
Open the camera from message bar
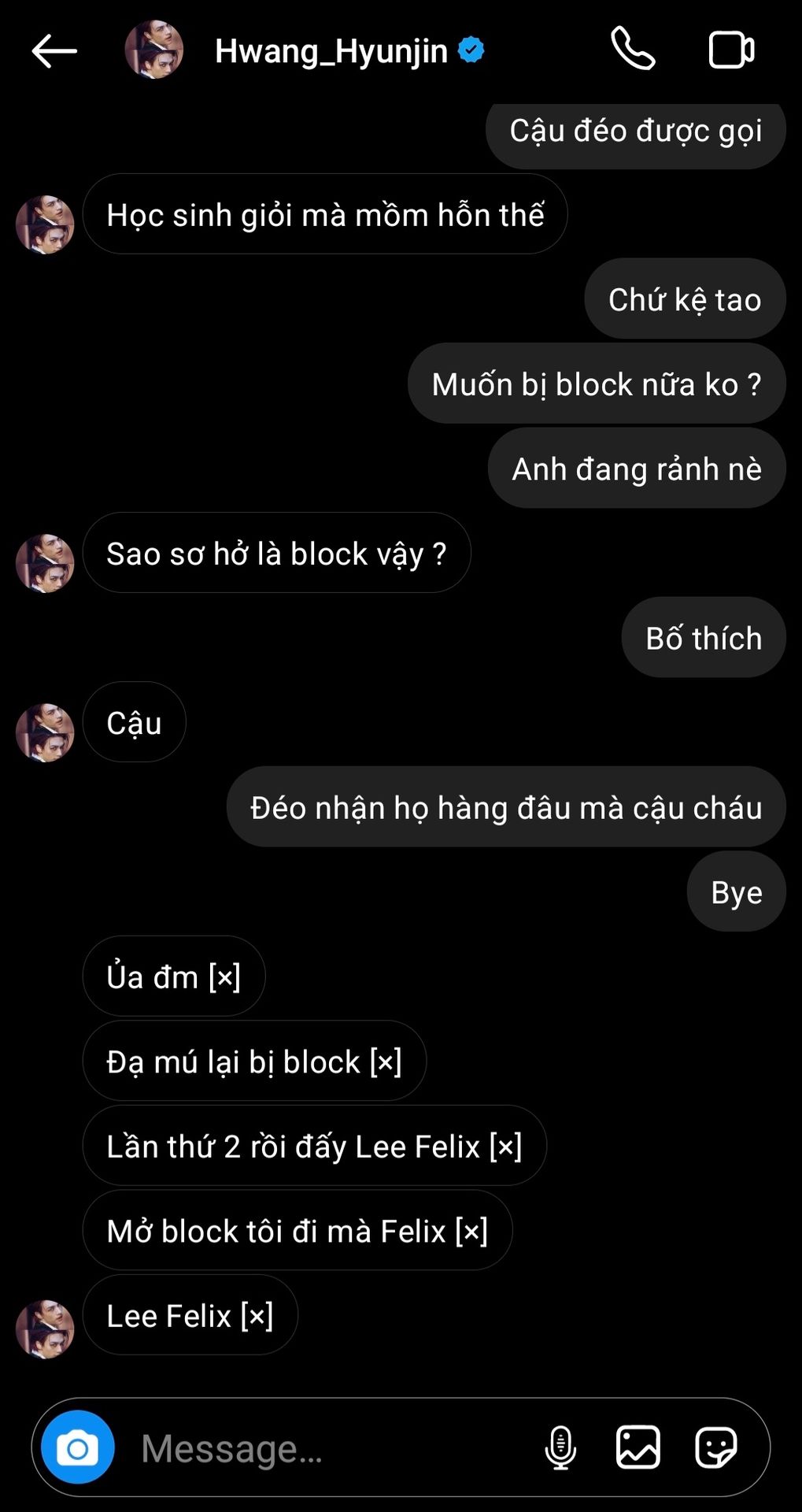pyautogui.click(x=78, y=1447)
